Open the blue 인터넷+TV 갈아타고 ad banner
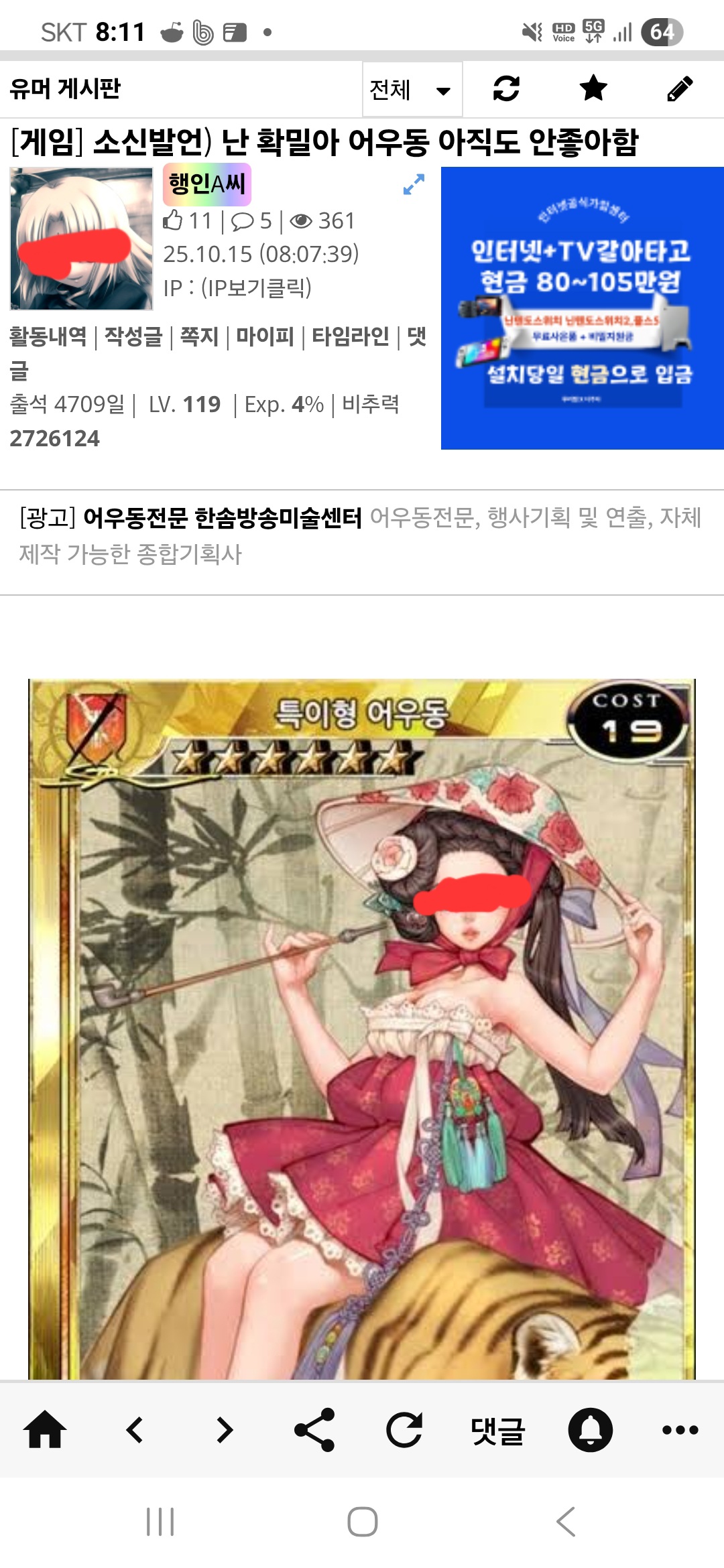The height and width of the screenshot is (1568, 724). [582, 308]
